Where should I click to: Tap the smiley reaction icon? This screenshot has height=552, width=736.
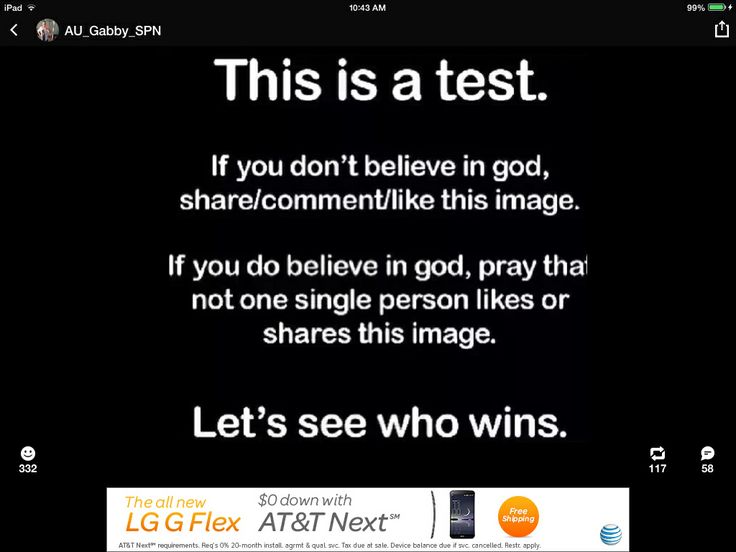tap(28, 454)
